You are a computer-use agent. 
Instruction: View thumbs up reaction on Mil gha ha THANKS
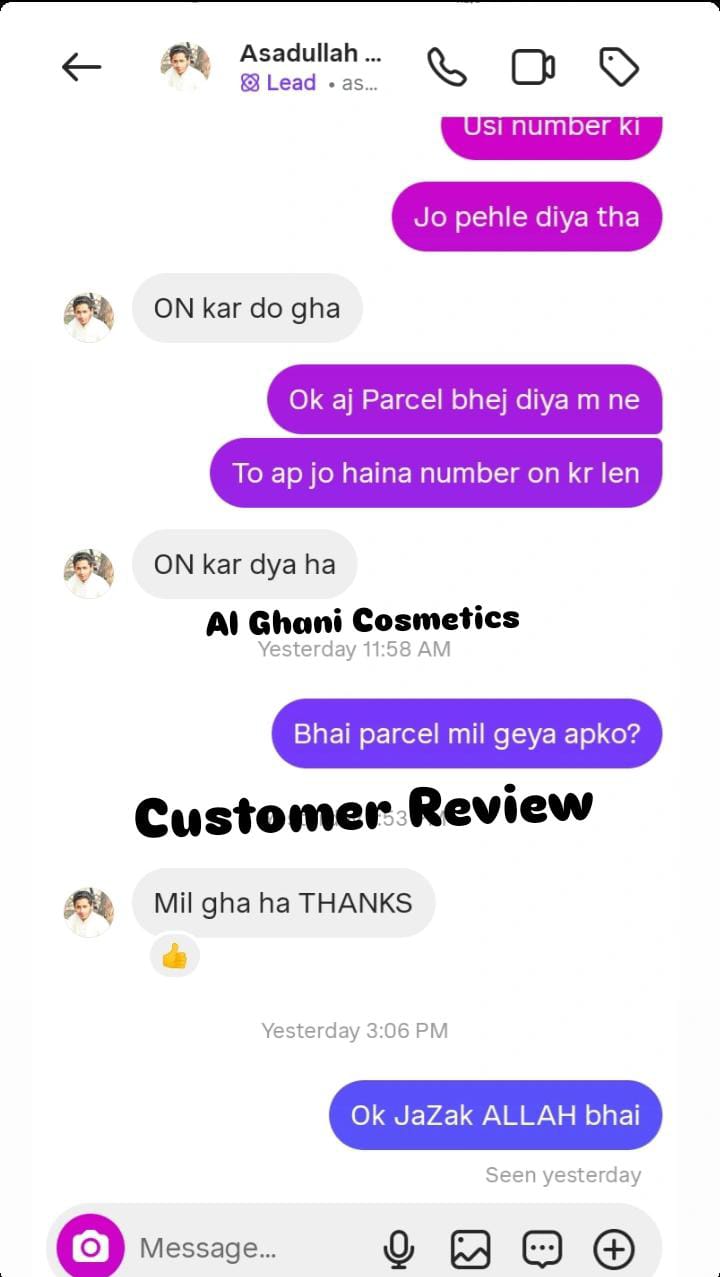click(x=174, y=957)
